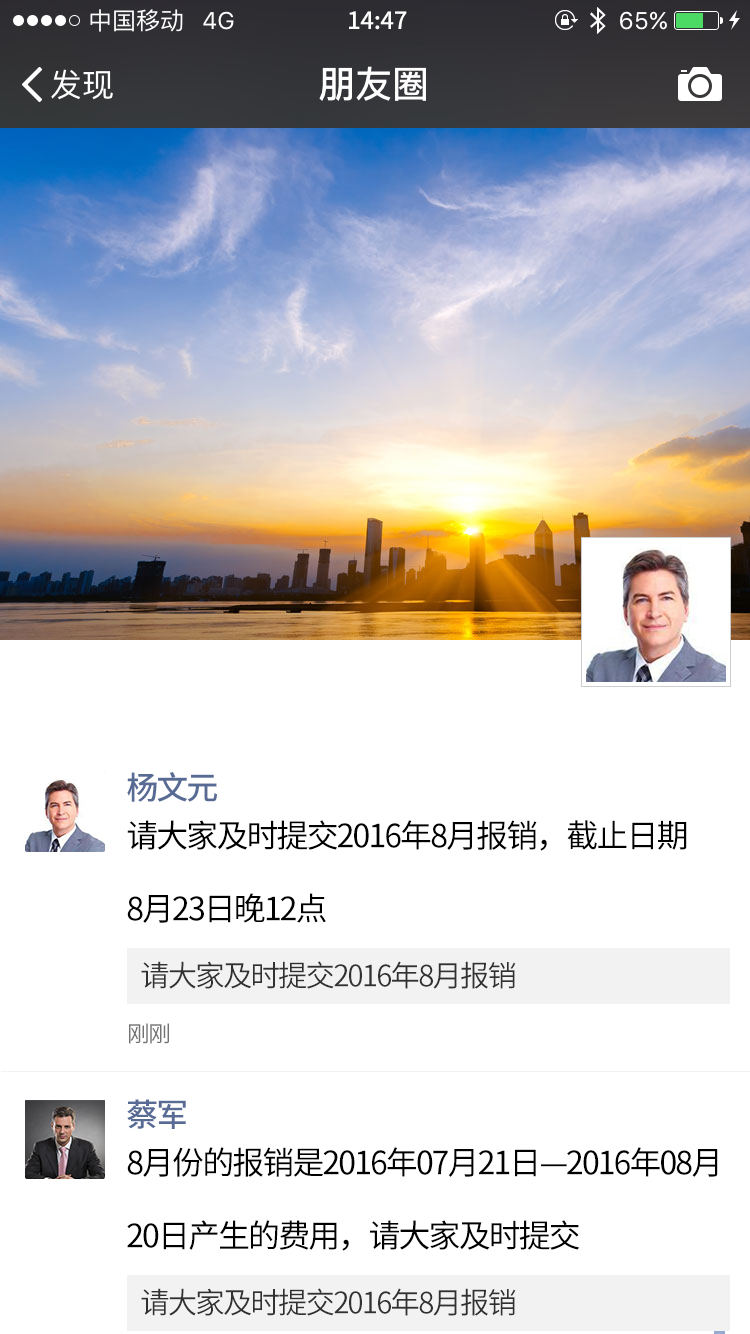Open the camera to post a moment
The height and width of the screenshot is (1334, 750).
tap(699, 85)
